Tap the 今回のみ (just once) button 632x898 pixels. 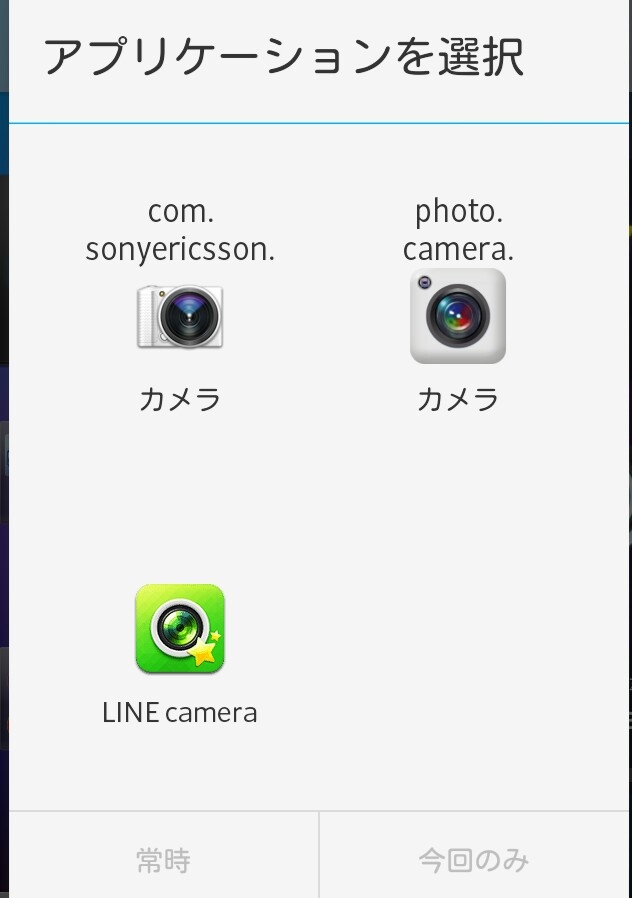click(x=474, y=859)
